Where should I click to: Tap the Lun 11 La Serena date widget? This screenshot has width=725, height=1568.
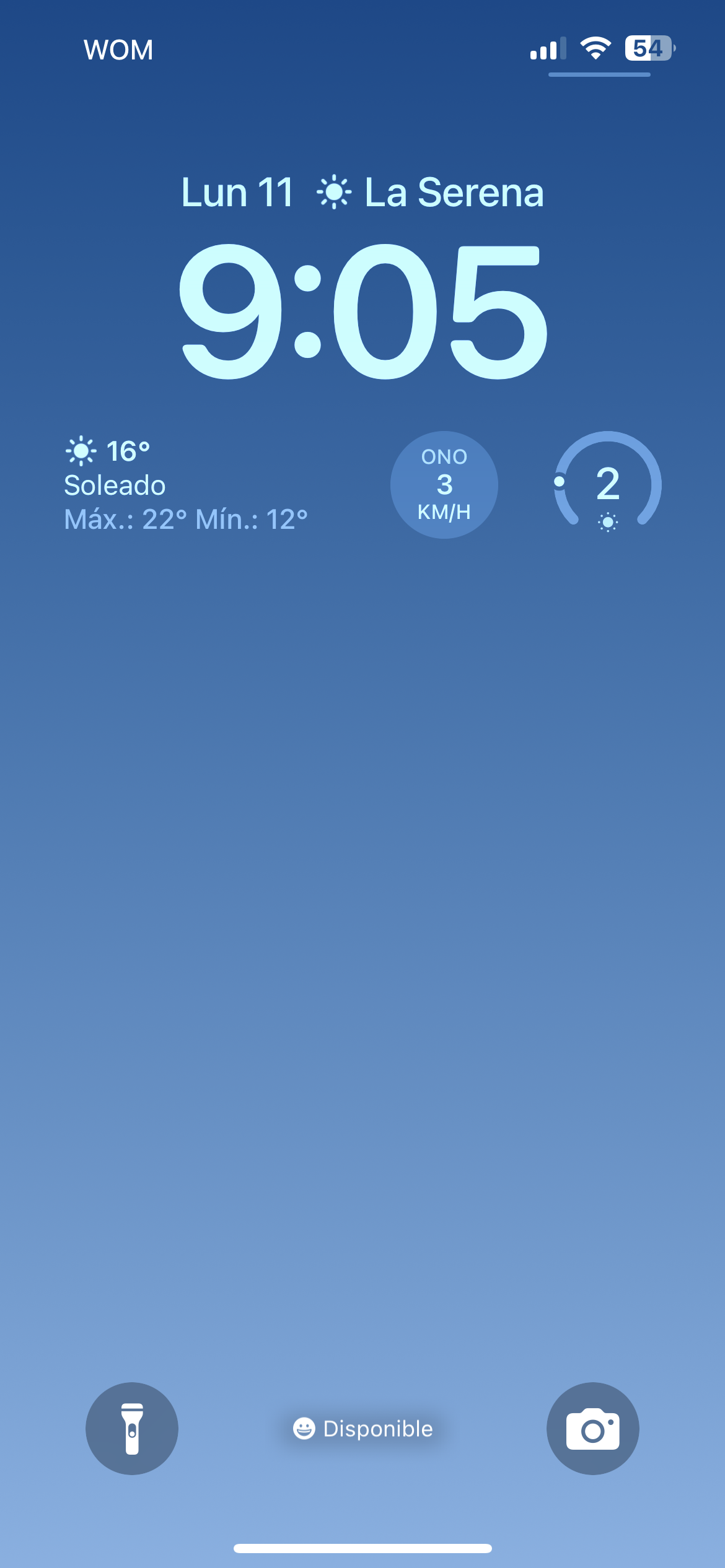click(362, 193)
